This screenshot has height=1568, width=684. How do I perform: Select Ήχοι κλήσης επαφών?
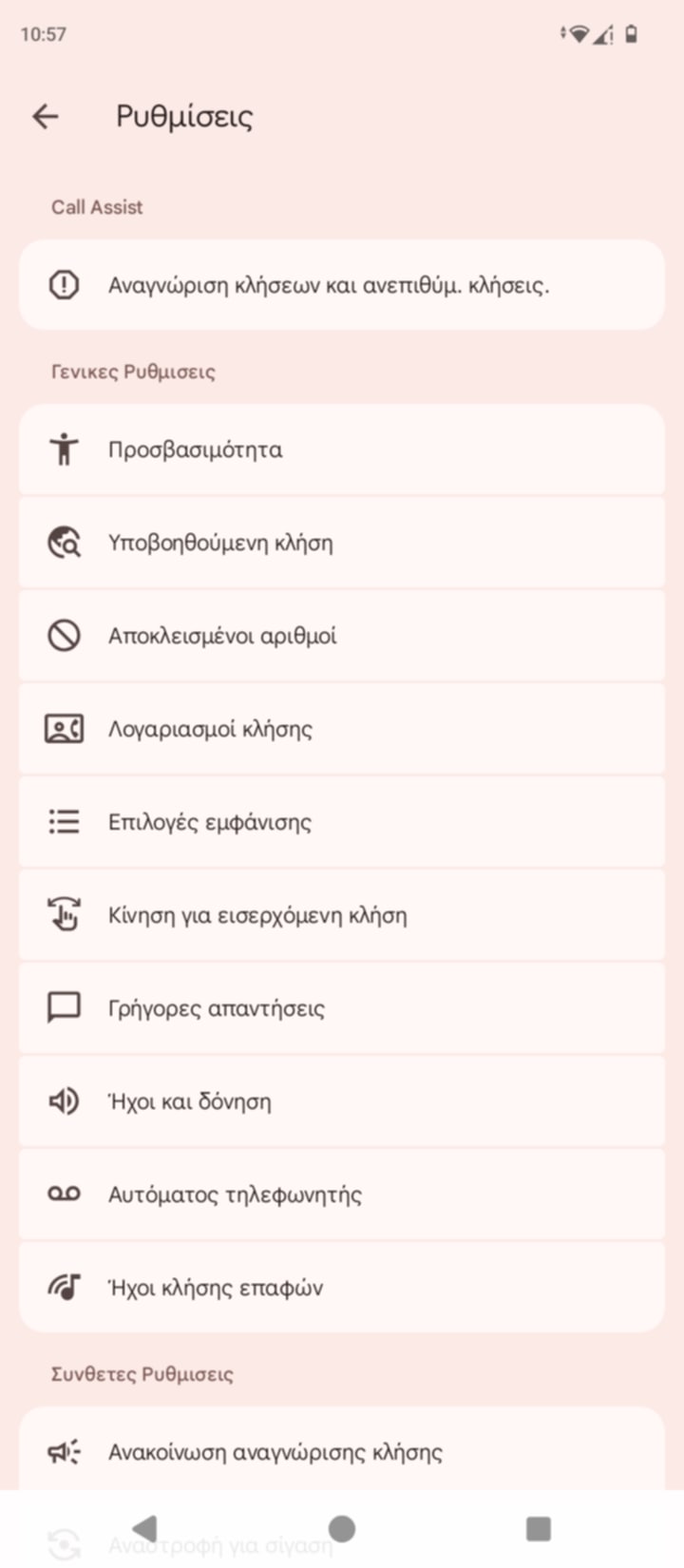[x=342, y=1288]
